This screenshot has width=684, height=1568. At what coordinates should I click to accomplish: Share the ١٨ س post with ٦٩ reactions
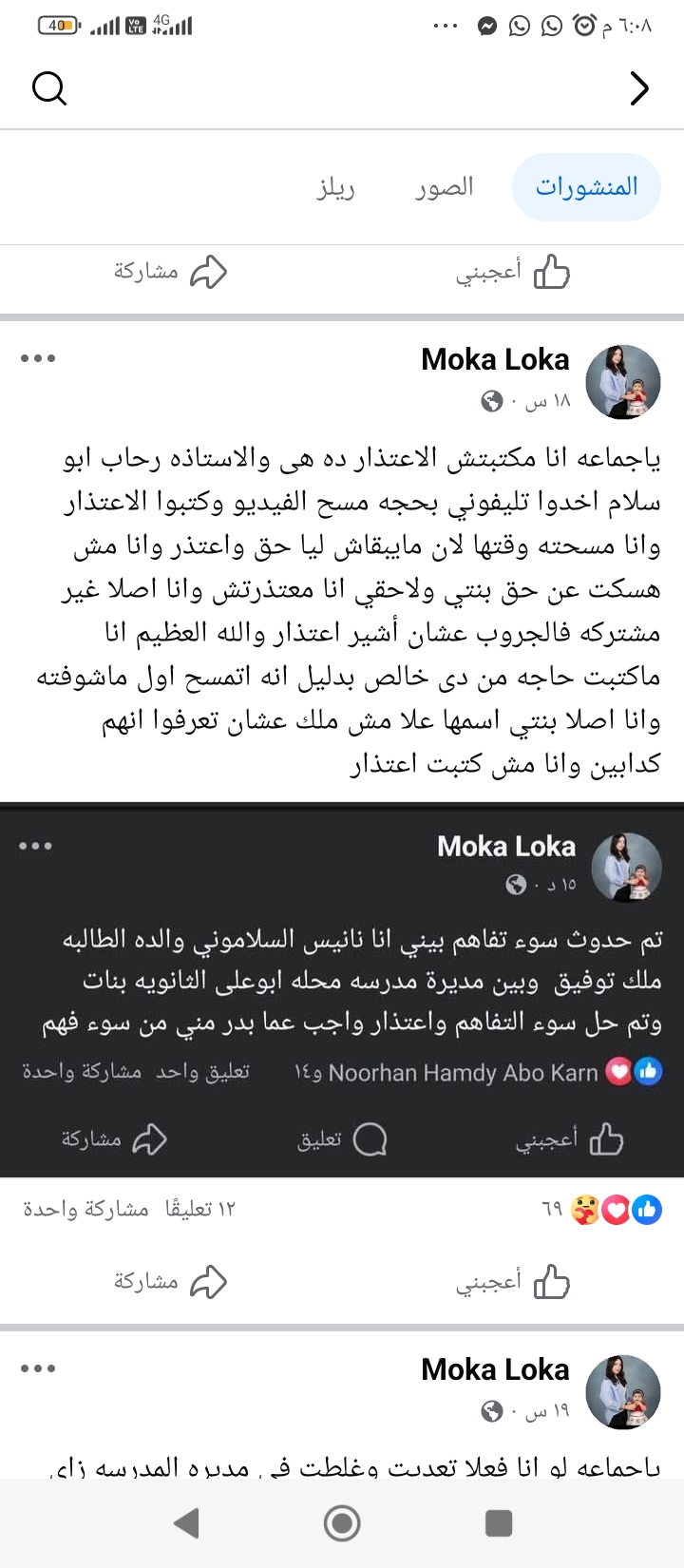171,1282
